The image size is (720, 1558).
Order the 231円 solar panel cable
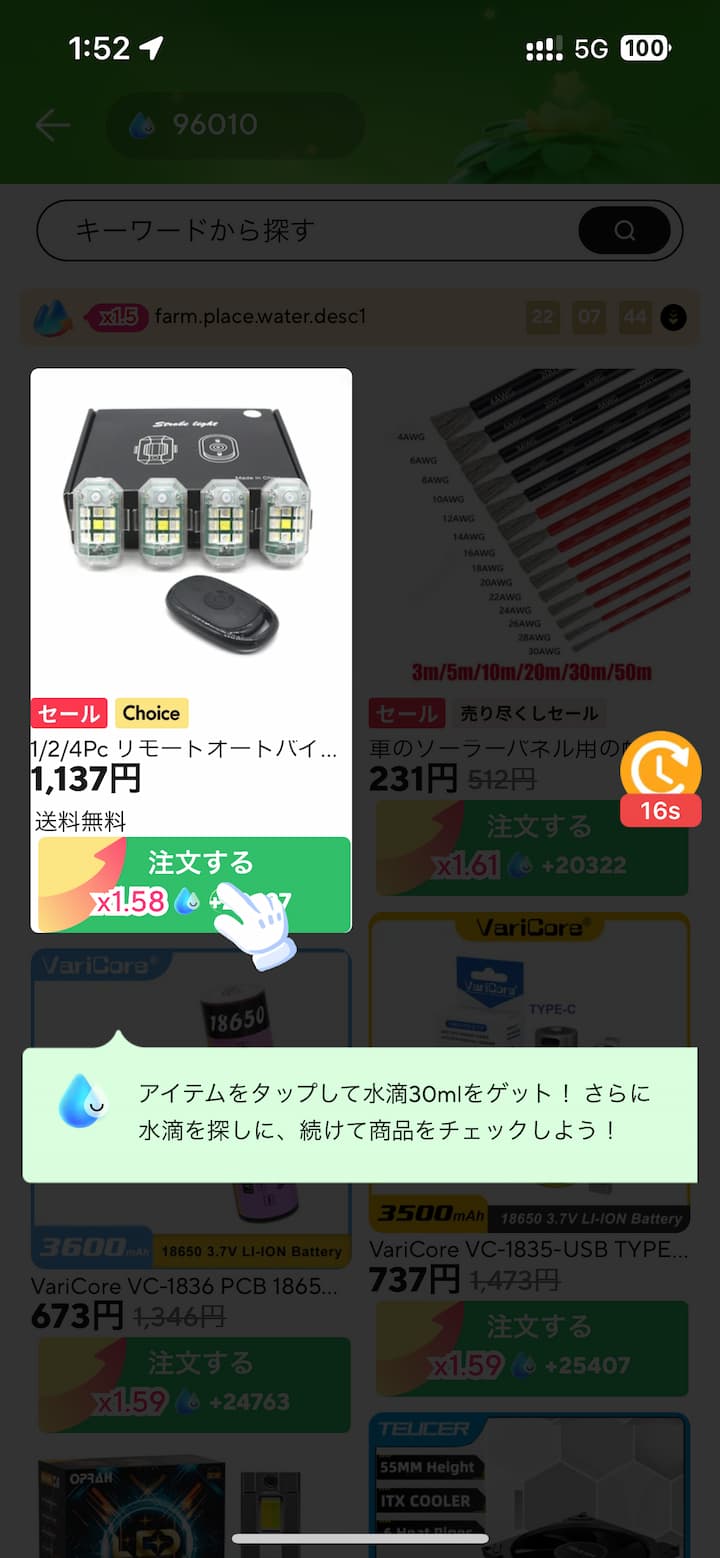pyautogui.click(x=532, y=847)
